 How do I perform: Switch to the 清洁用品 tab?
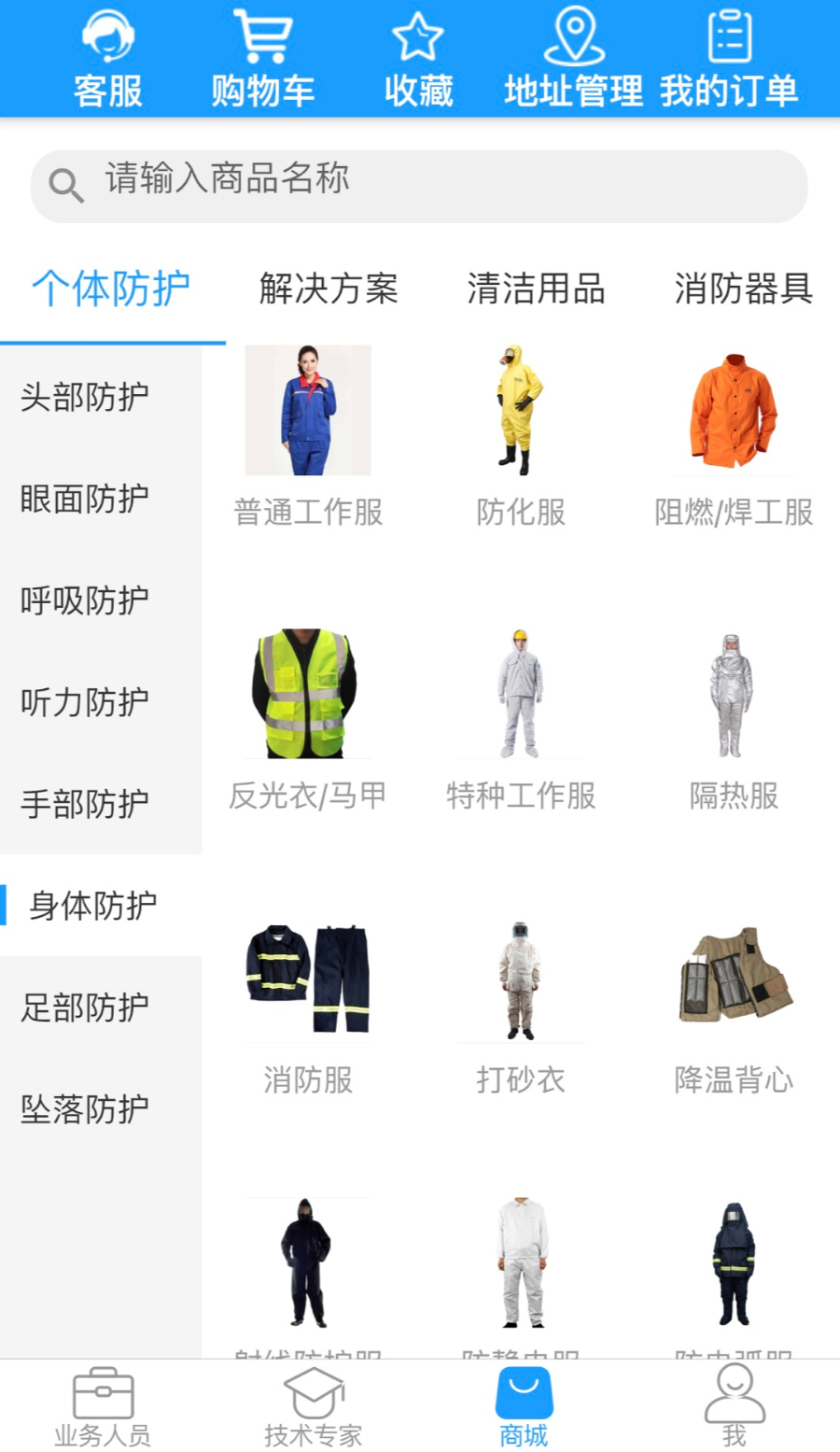536,289
